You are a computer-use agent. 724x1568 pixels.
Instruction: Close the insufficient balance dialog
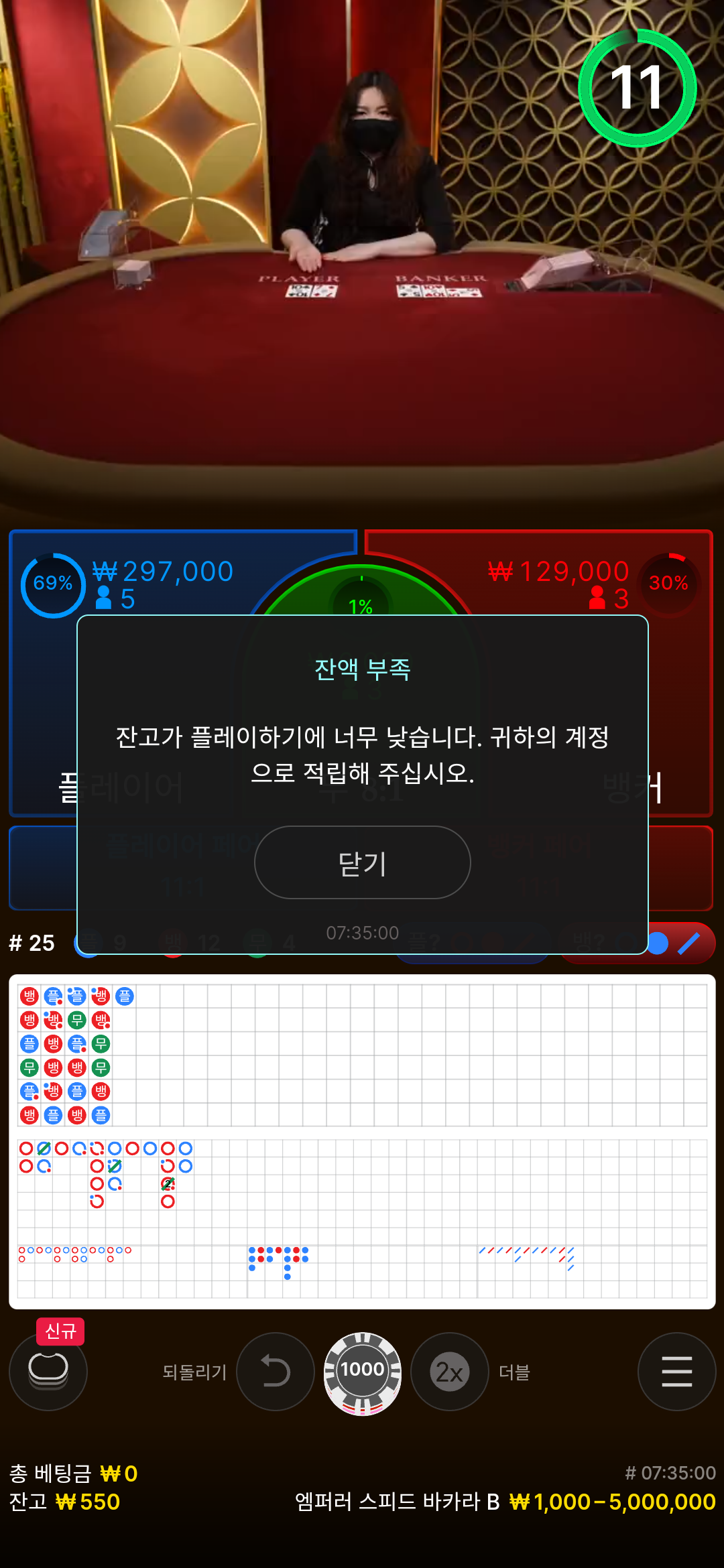tap(362, 862)
